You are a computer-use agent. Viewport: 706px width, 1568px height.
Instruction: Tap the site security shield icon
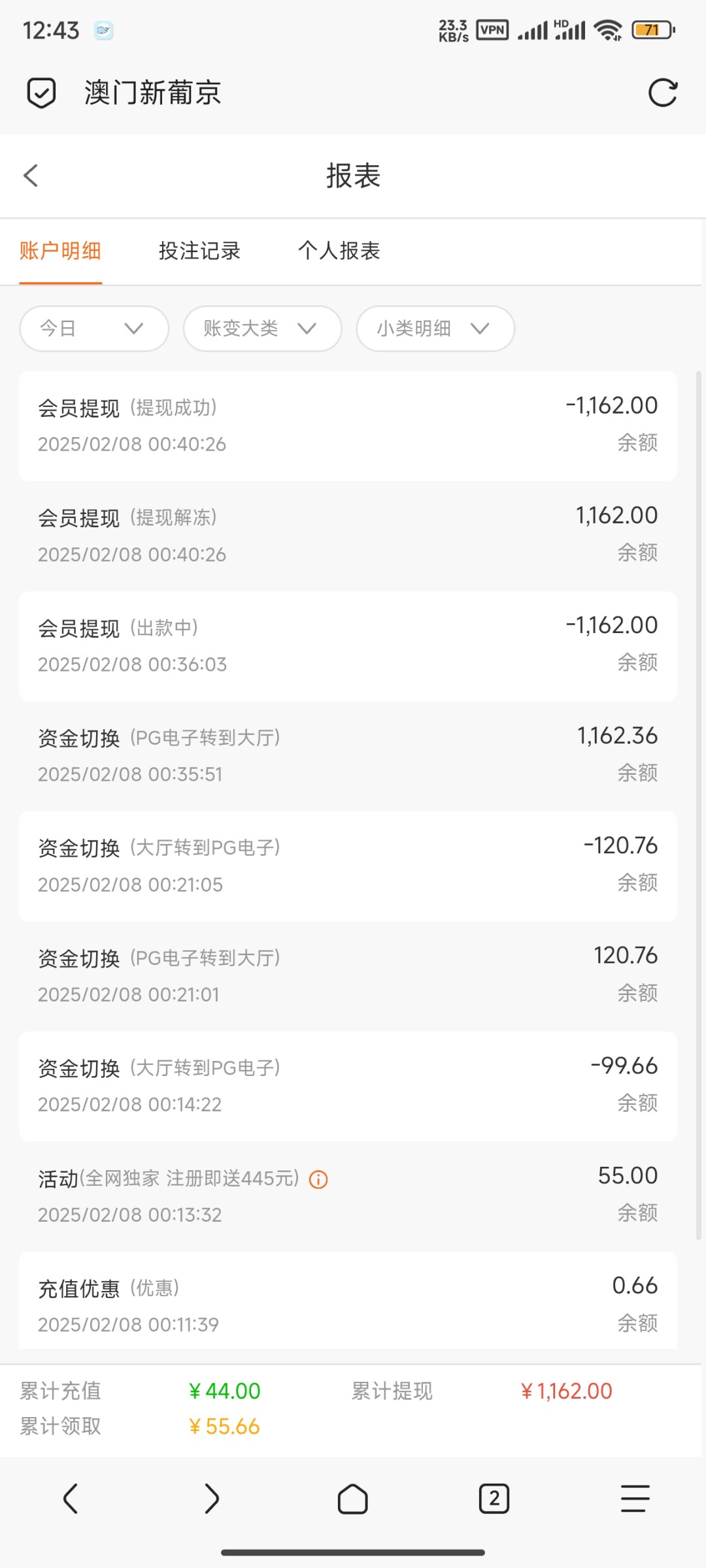pyautogui.click(x=41, y=93)
